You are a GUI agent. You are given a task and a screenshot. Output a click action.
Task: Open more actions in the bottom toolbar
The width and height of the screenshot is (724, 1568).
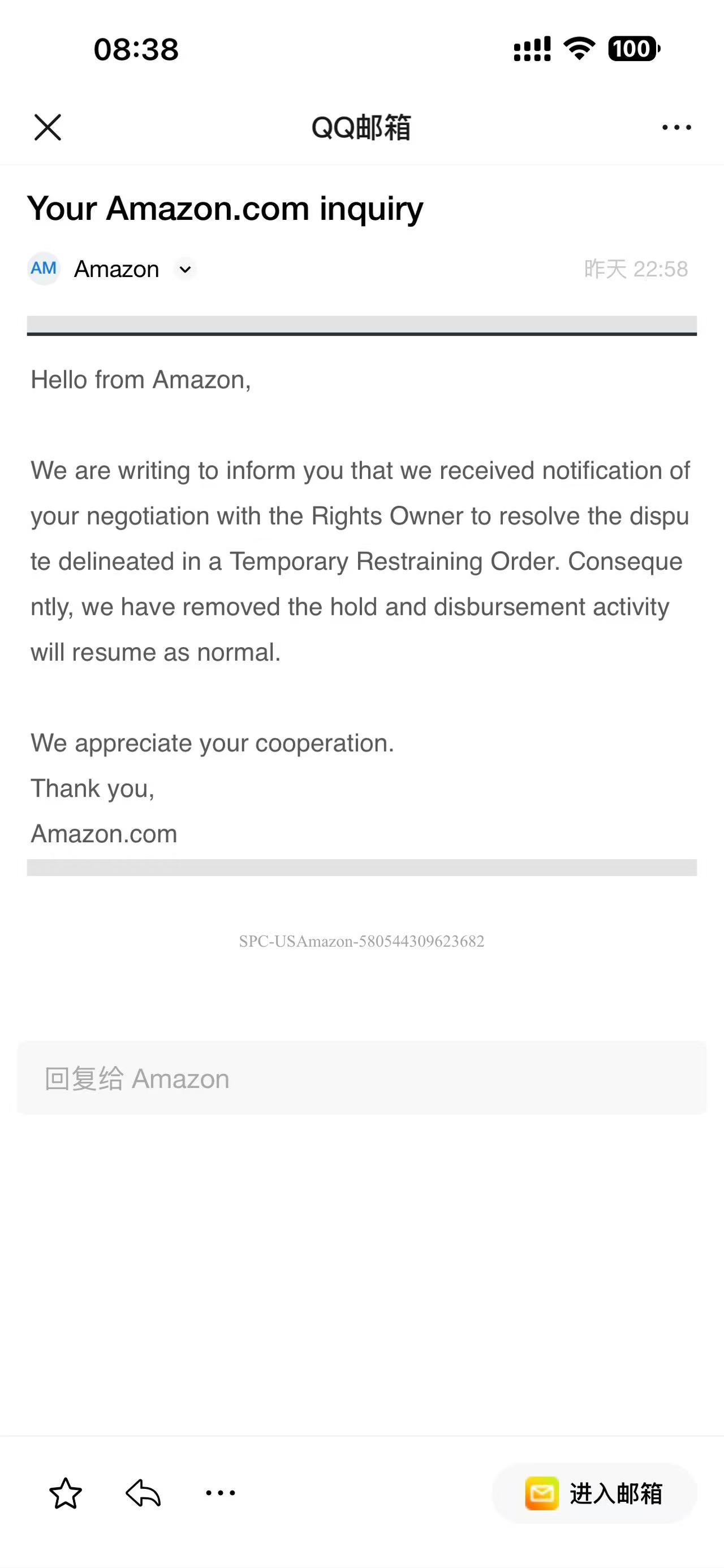(x=221, y=1493)
